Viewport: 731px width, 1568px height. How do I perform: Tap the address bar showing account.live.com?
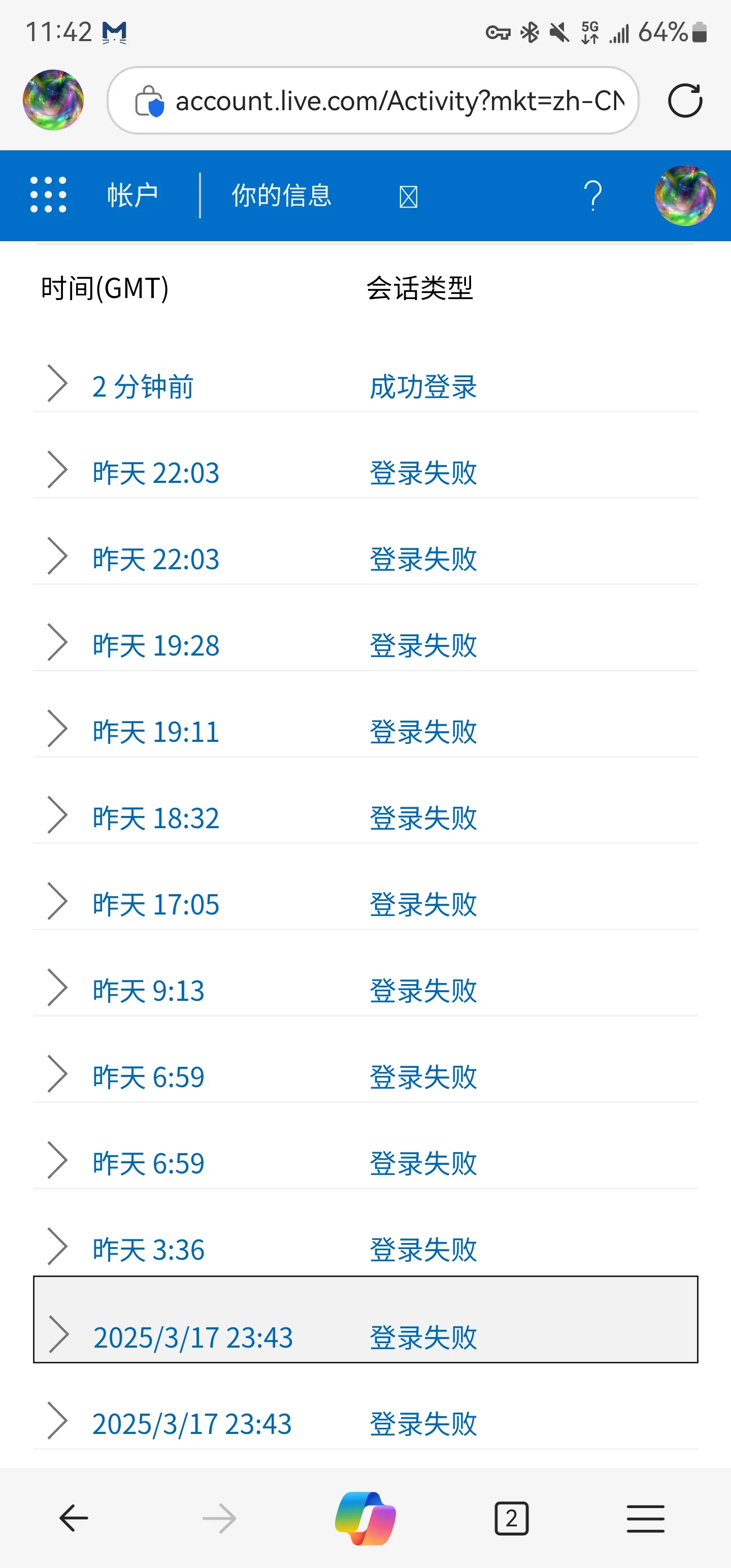373,101
